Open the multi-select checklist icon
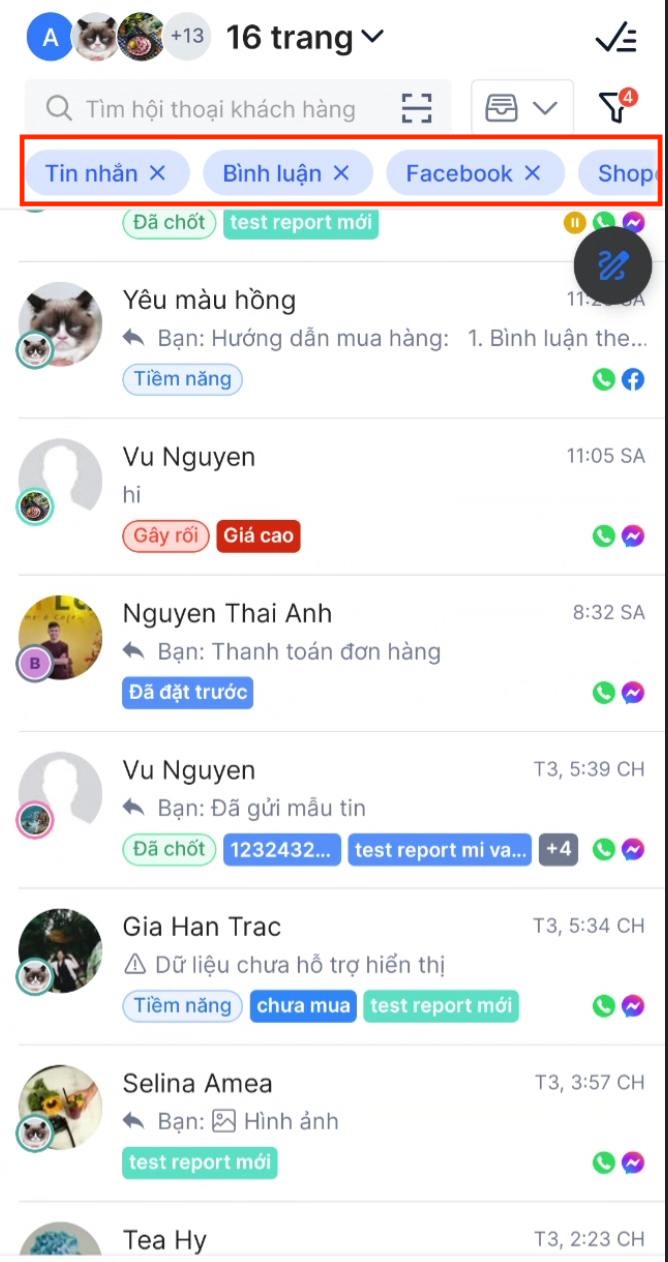 (615, 39)
